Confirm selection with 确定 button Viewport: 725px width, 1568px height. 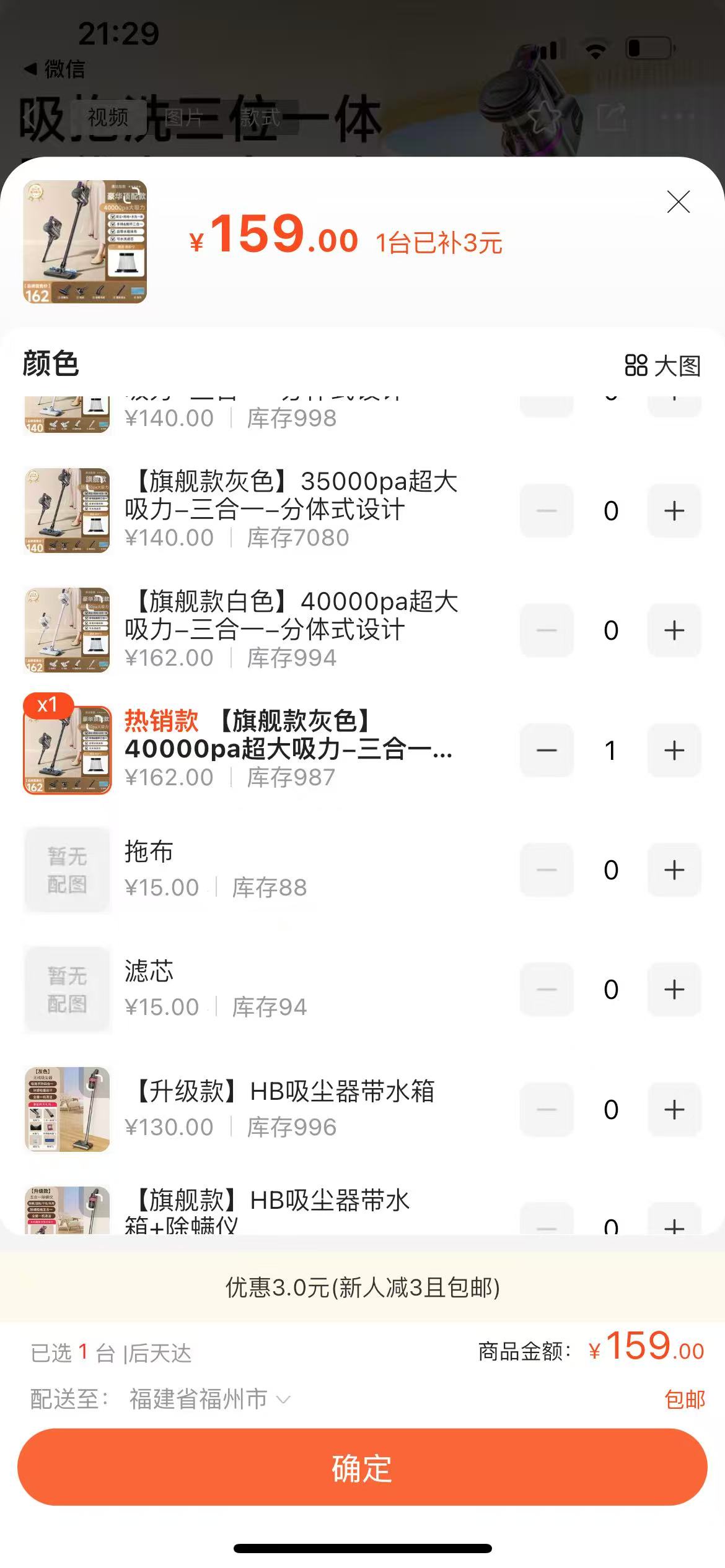(362, 1468)
